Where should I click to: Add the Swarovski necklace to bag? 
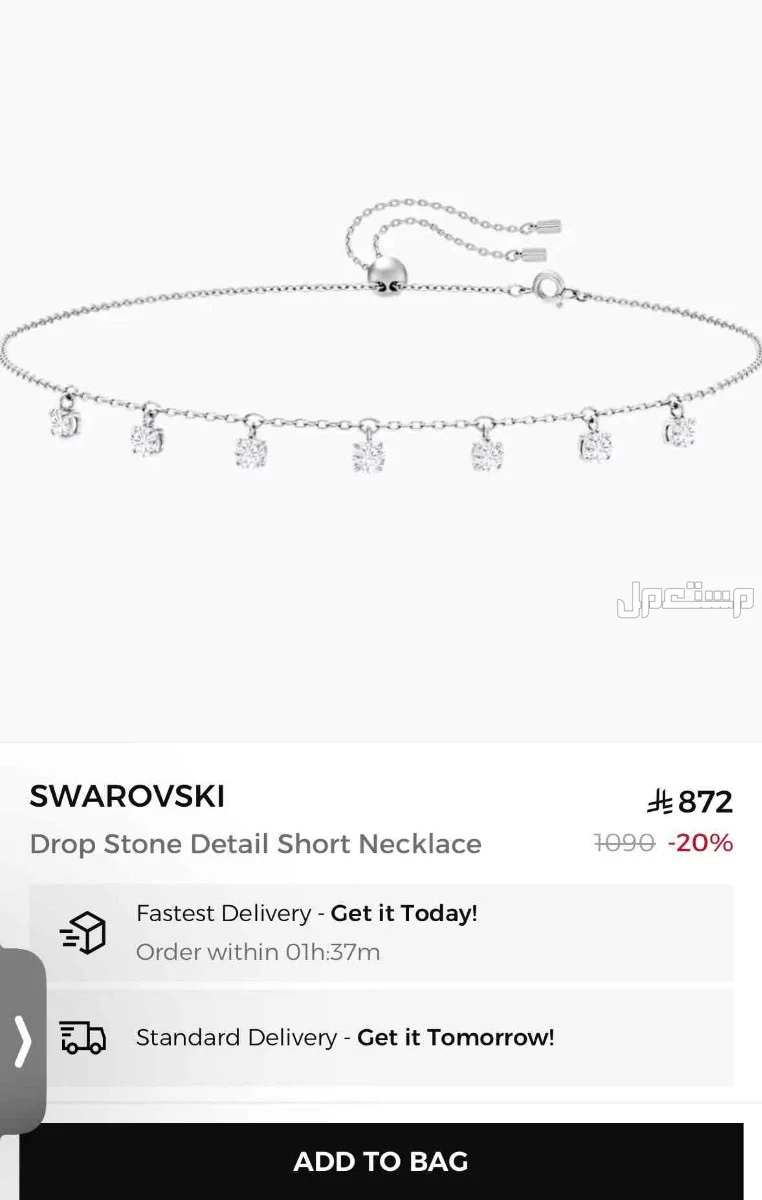pos(381,1161)
